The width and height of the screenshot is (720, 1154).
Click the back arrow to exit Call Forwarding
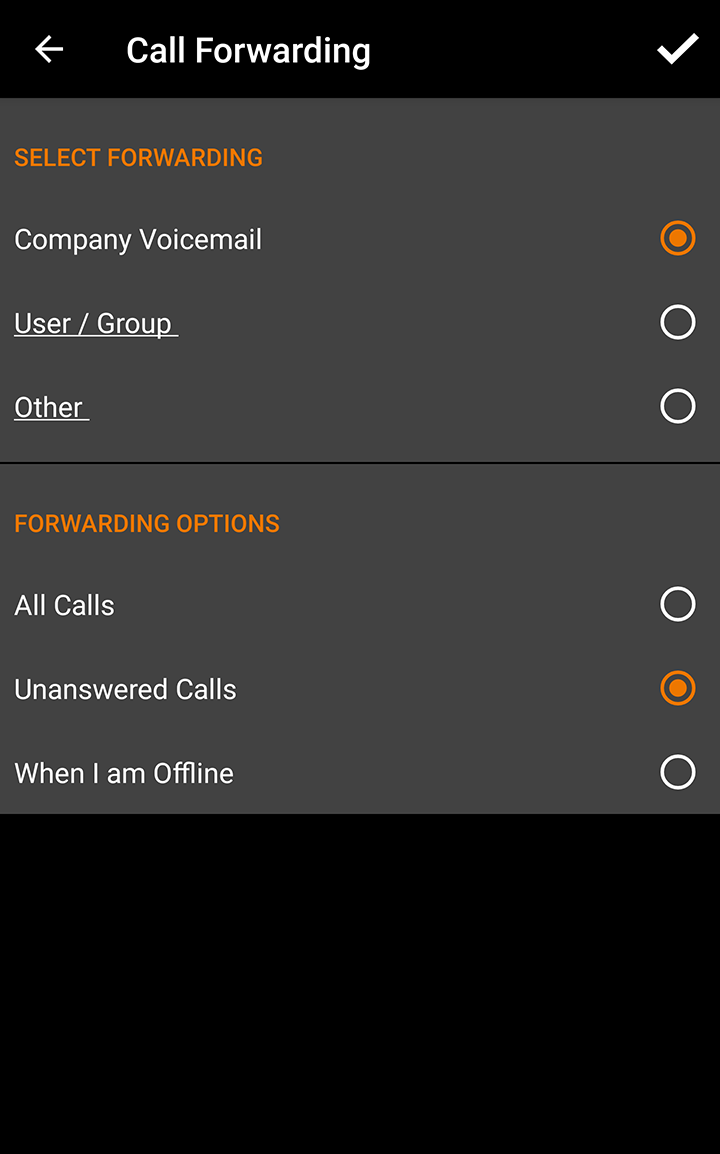(x=48, y=48)
